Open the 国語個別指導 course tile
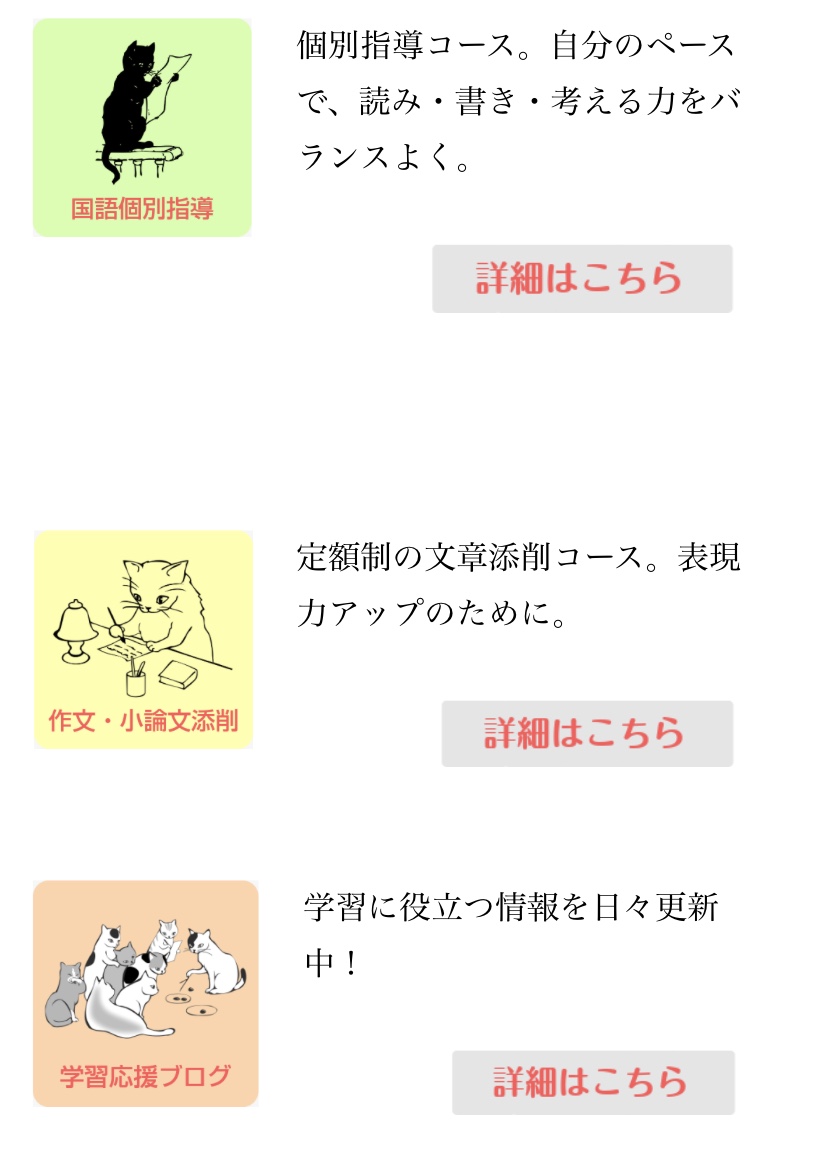828x1169 pixels. [x=142, y=128]
